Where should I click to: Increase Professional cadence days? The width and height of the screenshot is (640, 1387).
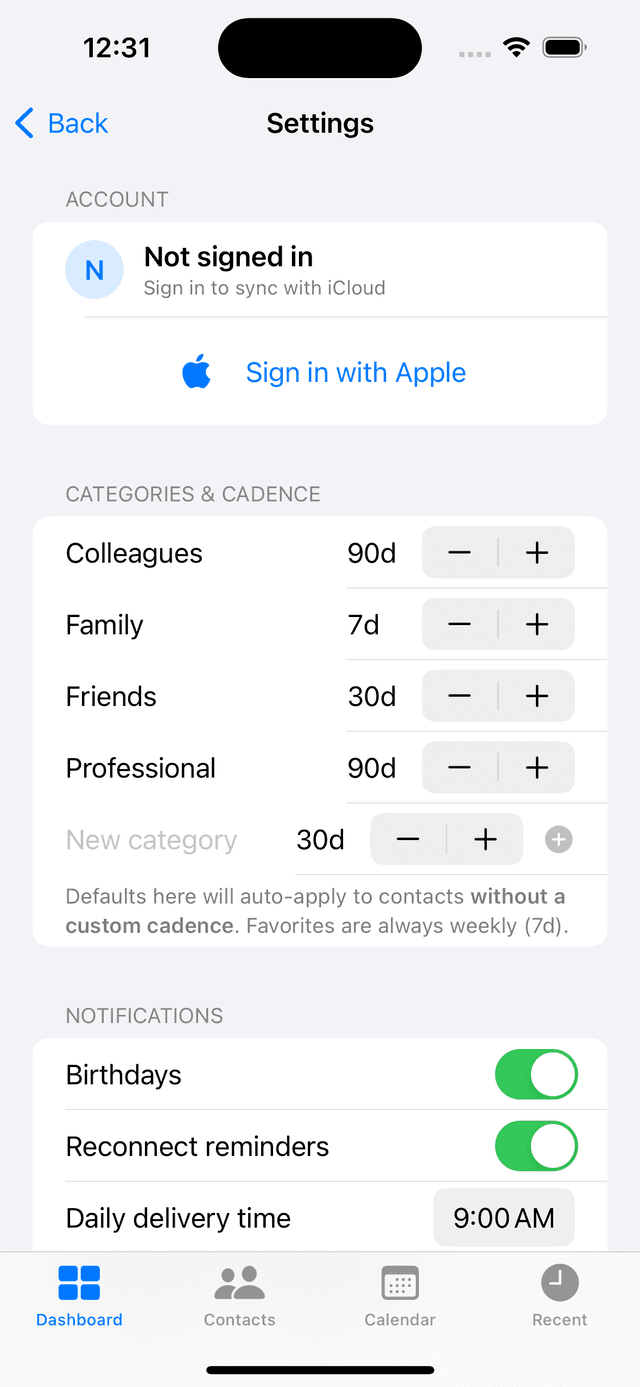pyautogui.click(x=537, y=768)
